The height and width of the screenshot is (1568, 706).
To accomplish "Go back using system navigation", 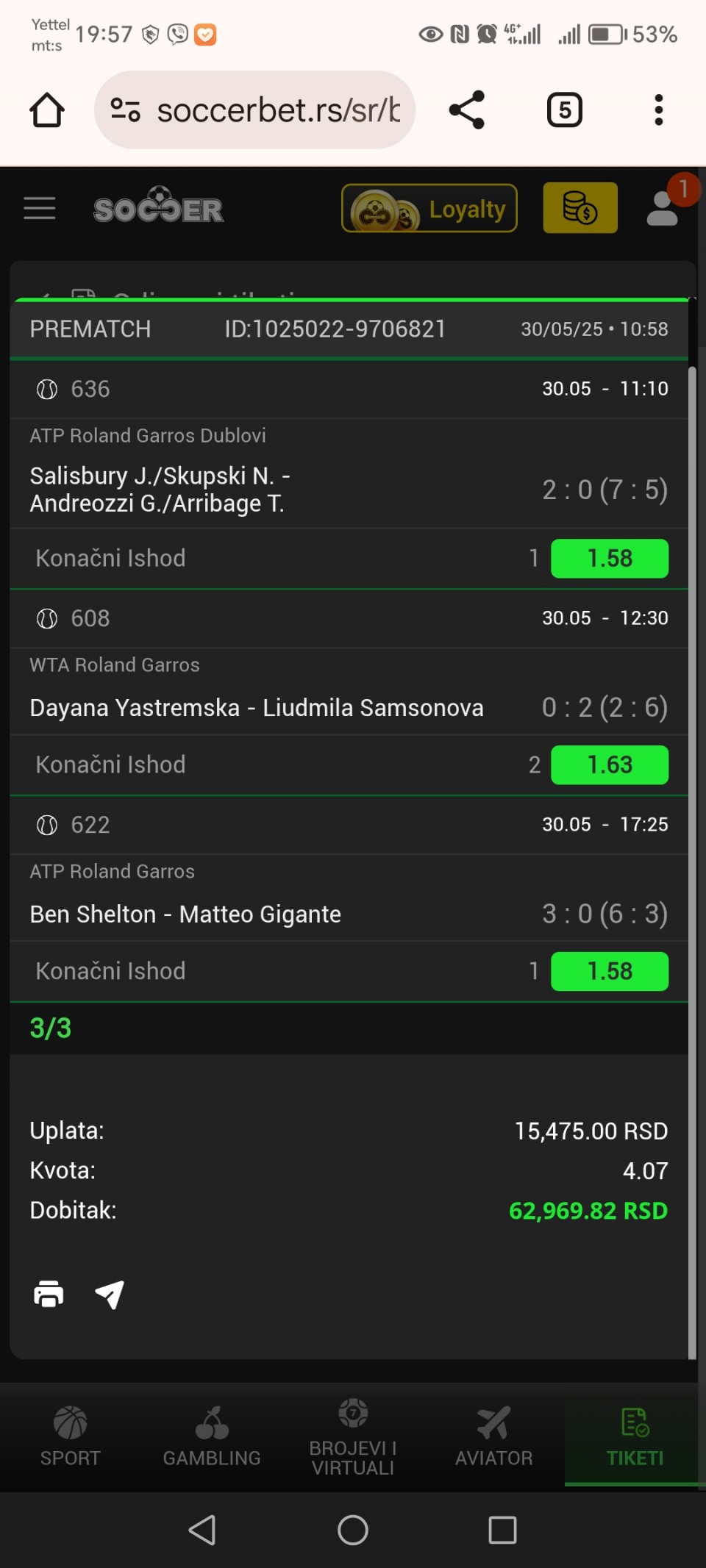I will pyautogui.click(x=202, y=1530).
